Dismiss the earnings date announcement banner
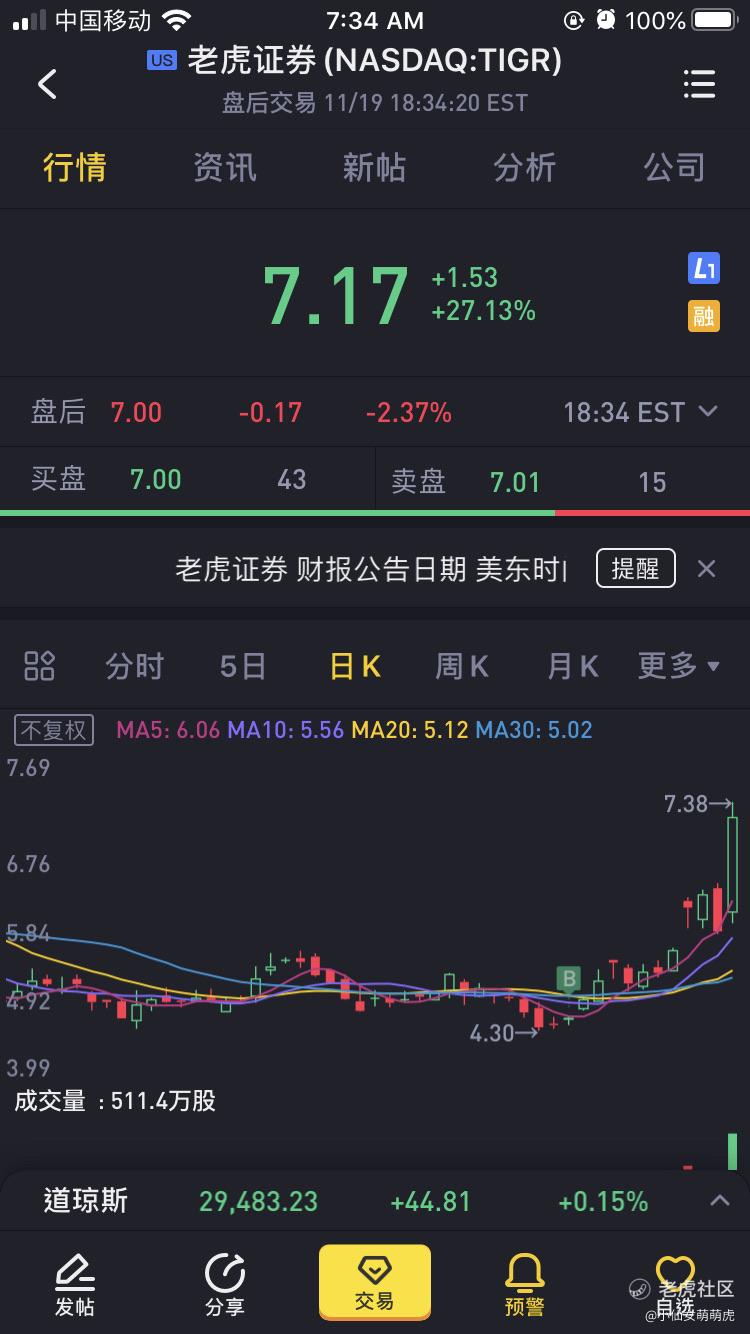The height and width of the screenshot is (1334, 750). point(706,569)
